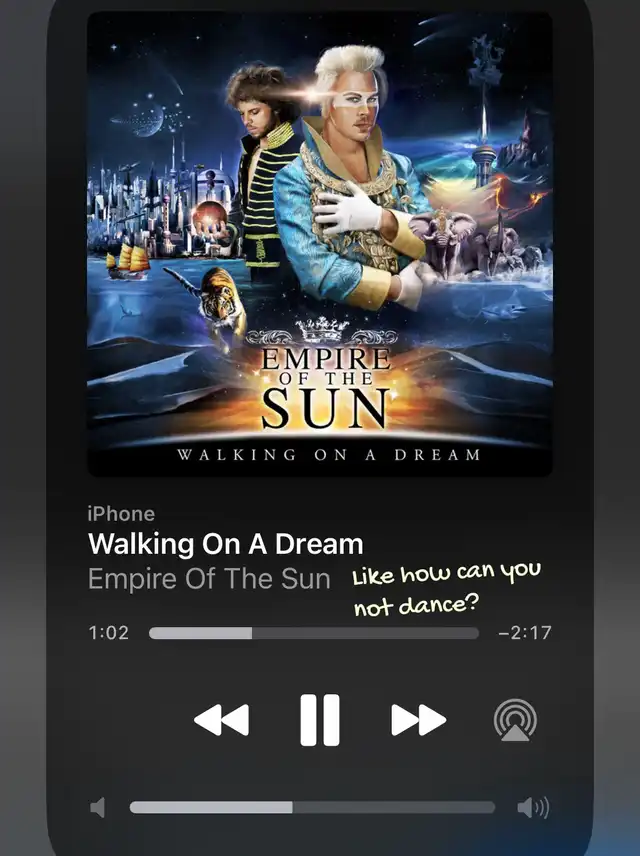Skip back to the previous track
The width and height of the screenshot is (640, 856).
coord(221,720)
